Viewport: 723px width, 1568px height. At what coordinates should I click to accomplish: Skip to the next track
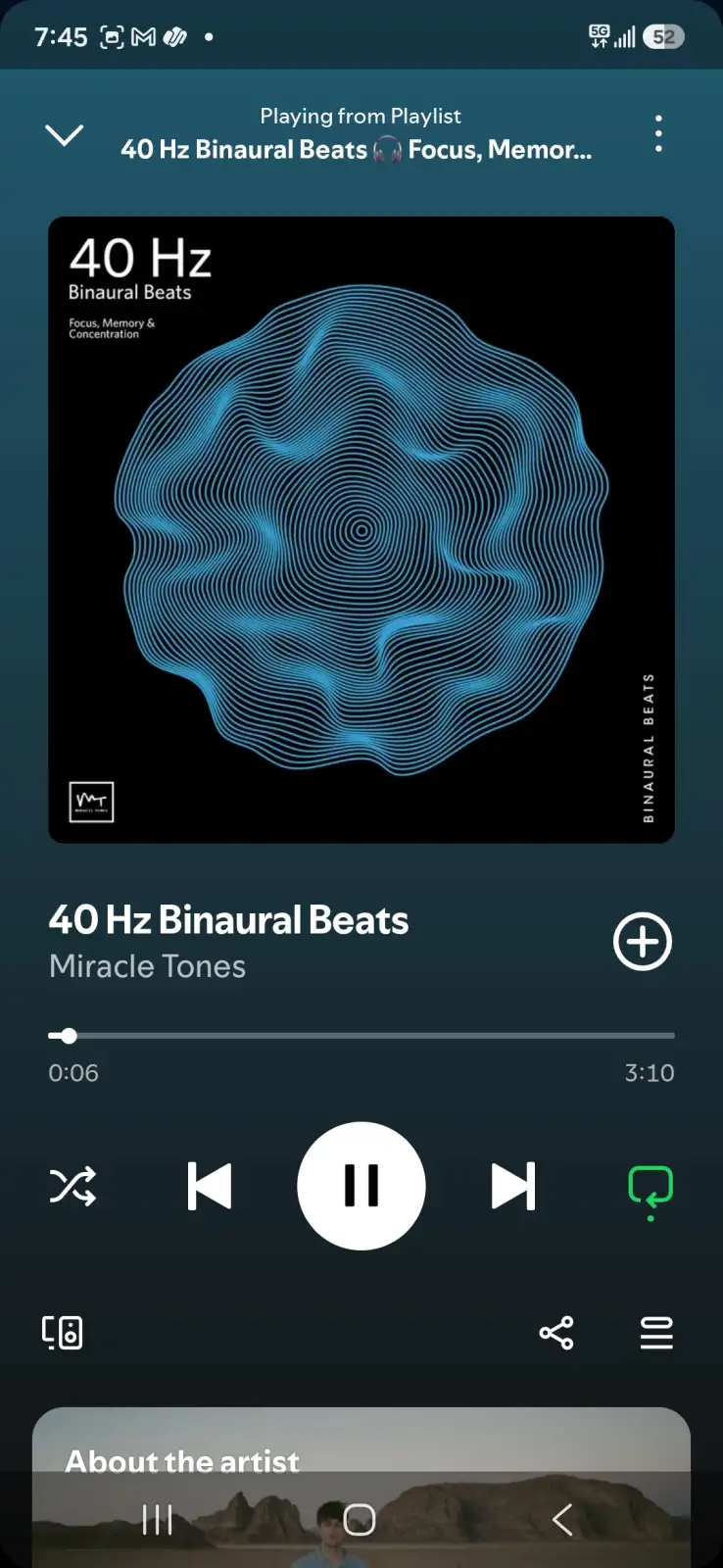pos(513,1186)
